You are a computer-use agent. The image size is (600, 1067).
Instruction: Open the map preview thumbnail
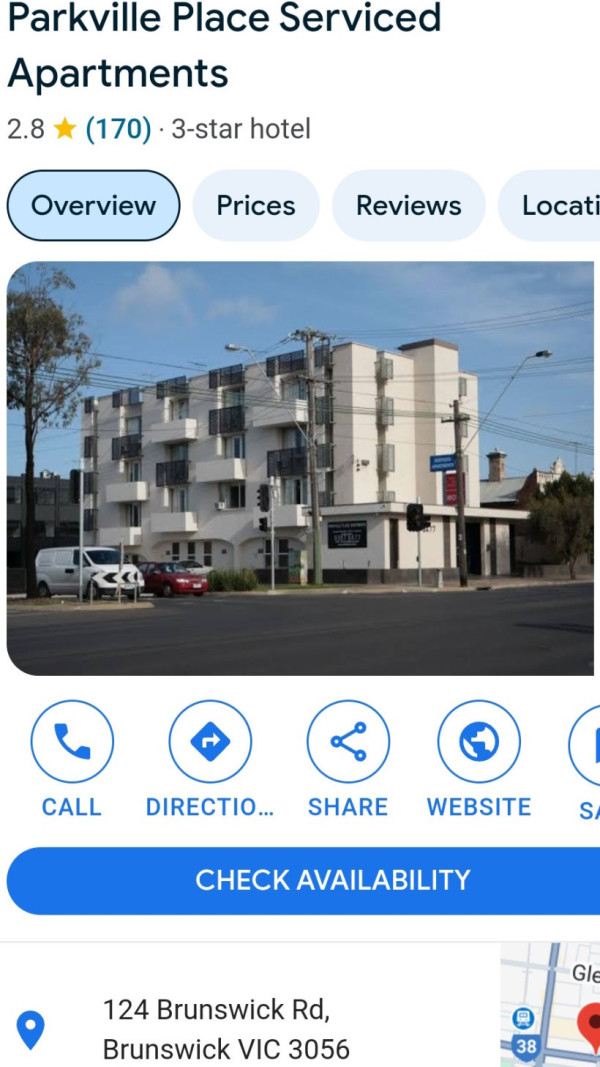552,1005
